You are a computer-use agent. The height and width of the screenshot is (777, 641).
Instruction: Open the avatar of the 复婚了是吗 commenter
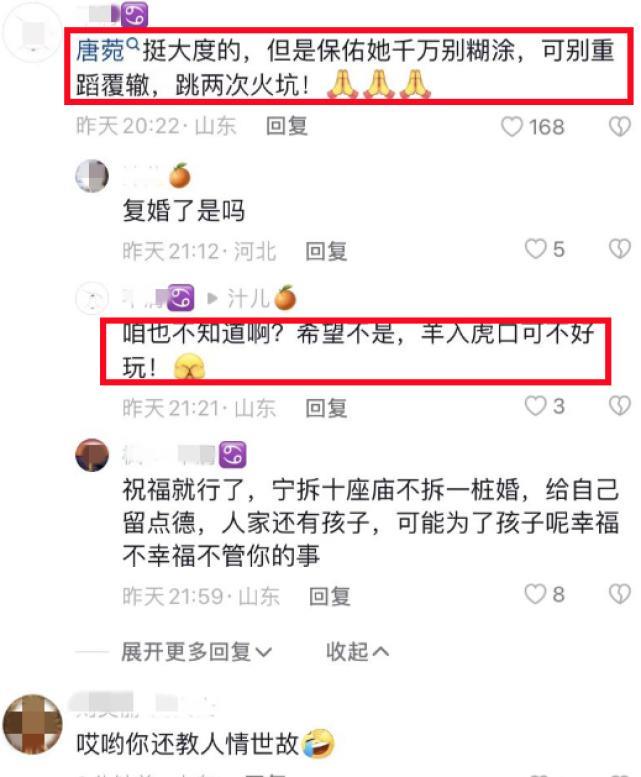92,177
